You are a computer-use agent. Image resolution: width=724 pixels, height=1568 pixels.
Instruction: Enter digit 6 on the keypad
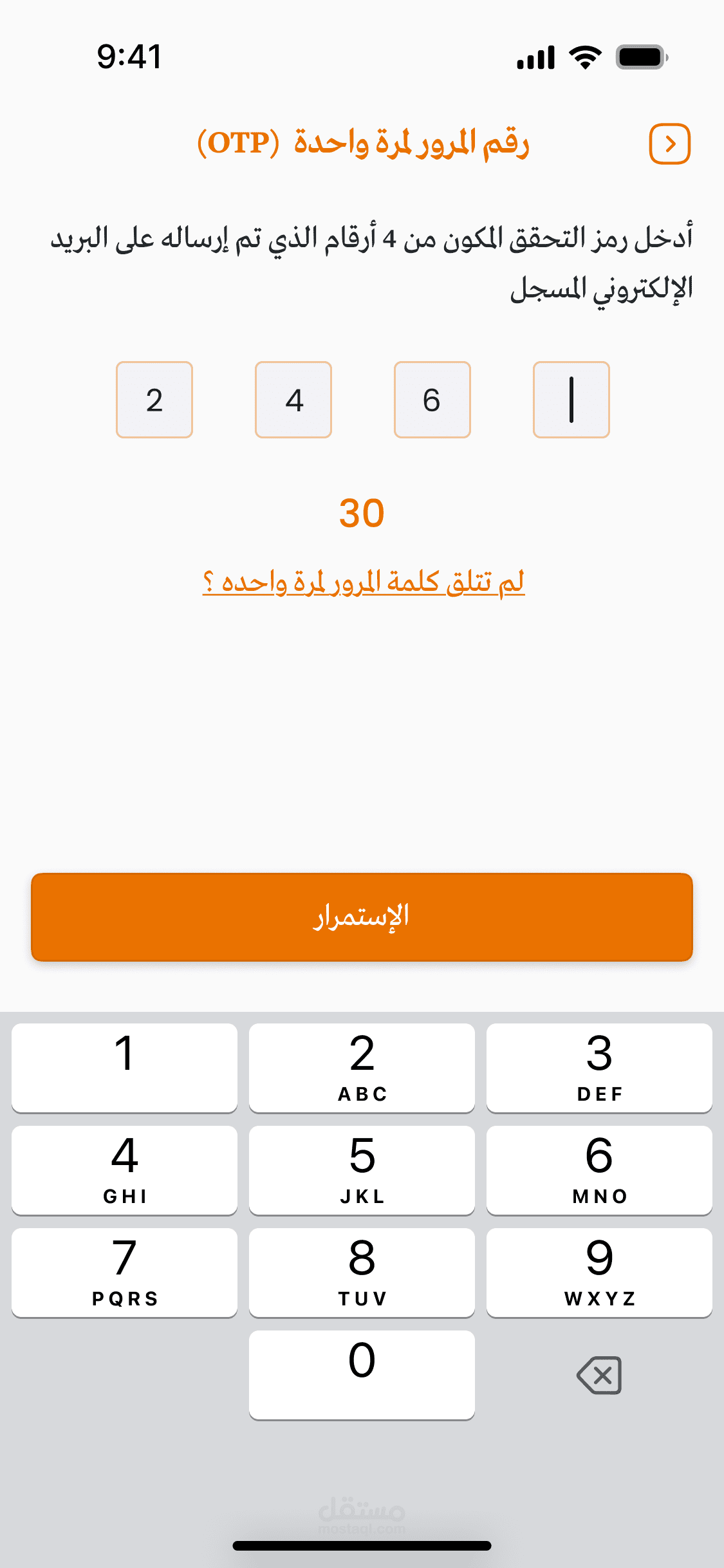(599, 1170)
